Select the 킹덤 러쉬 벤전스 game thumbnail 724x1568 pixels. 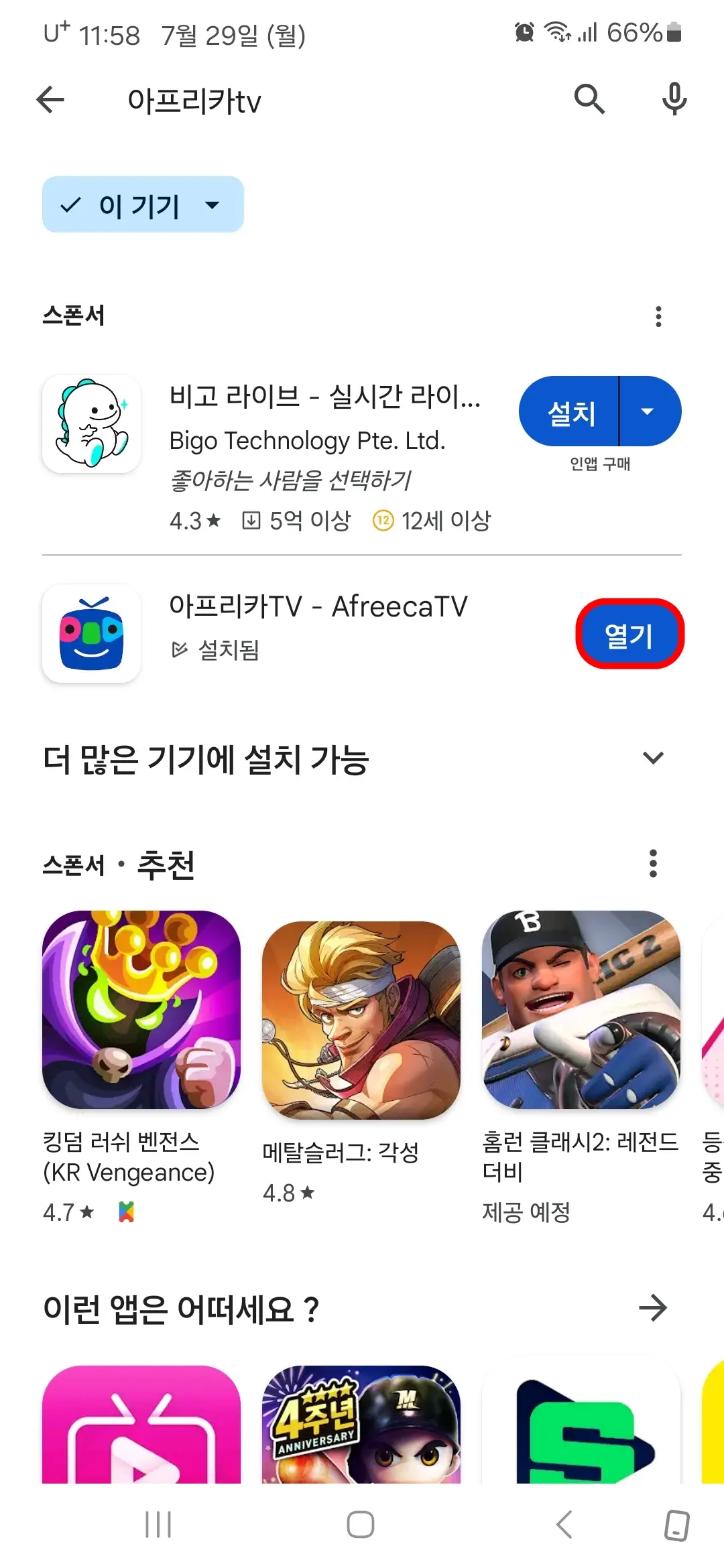pos(141,1009)
